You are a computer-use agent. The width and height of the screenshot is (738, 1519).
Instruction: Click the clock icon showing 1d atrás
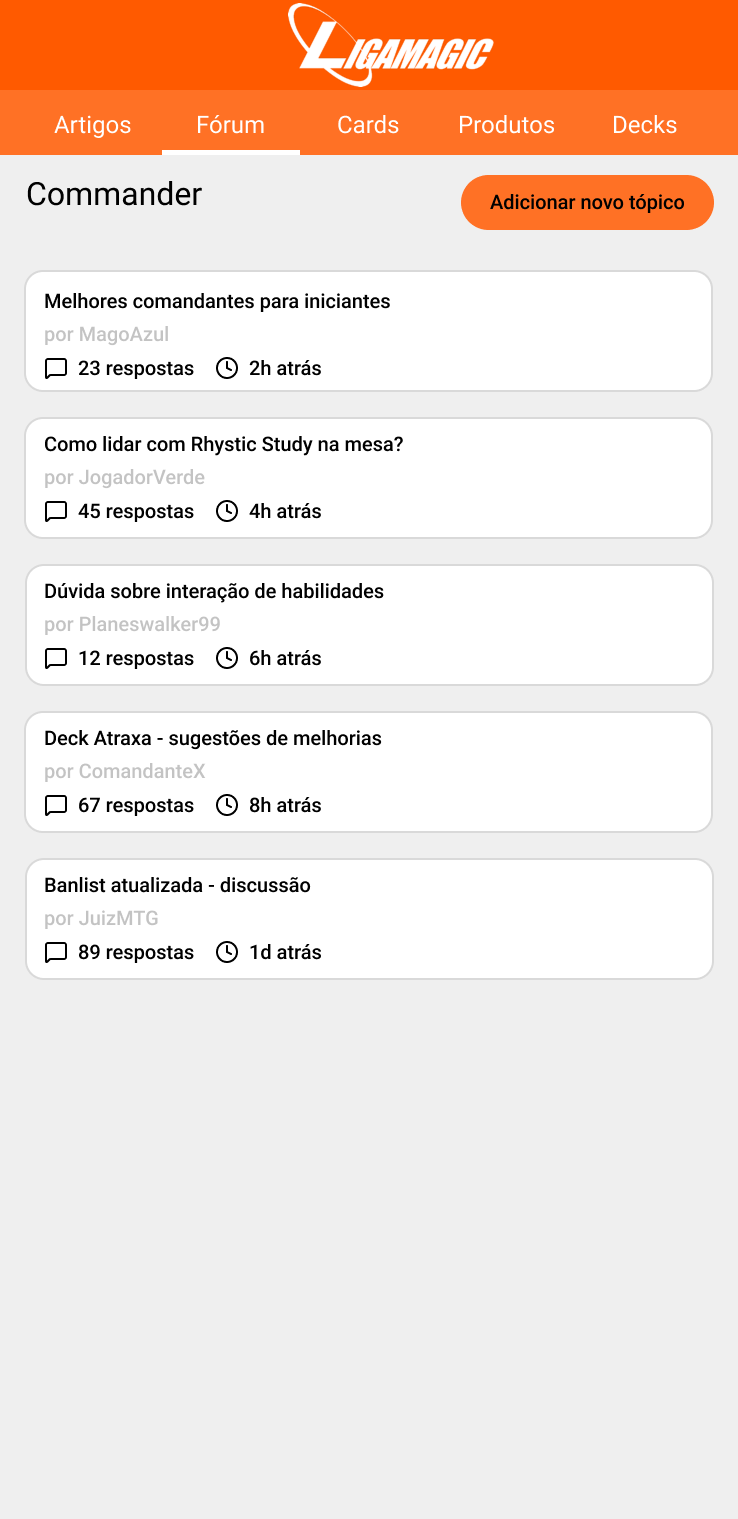tap(226, 952)
